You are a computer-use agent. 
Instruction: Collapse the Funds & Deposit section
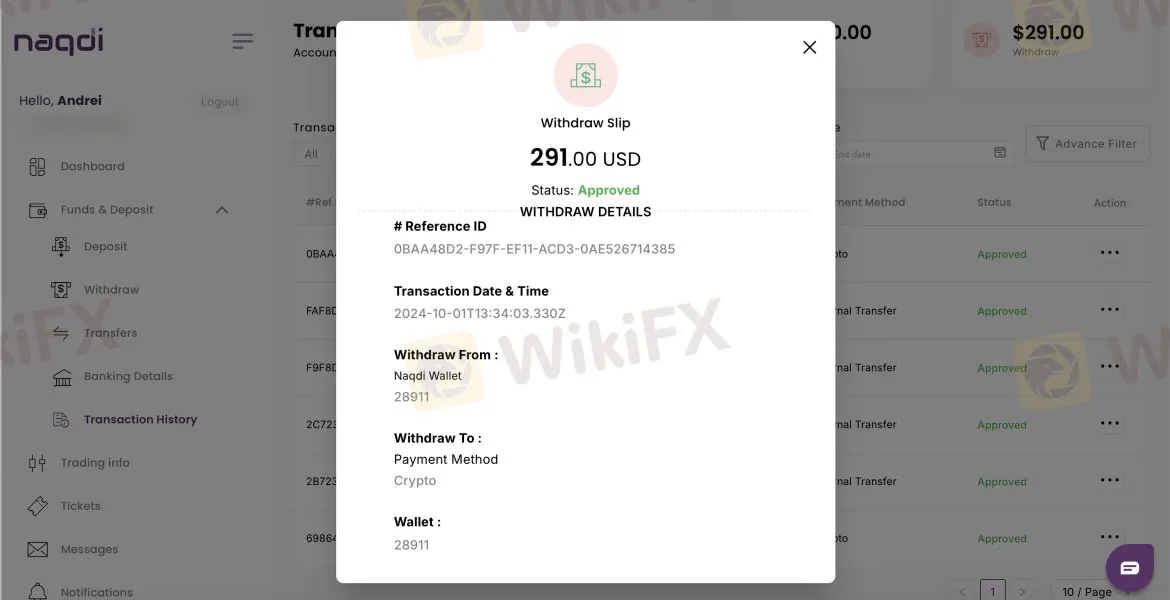click(222, 210)
